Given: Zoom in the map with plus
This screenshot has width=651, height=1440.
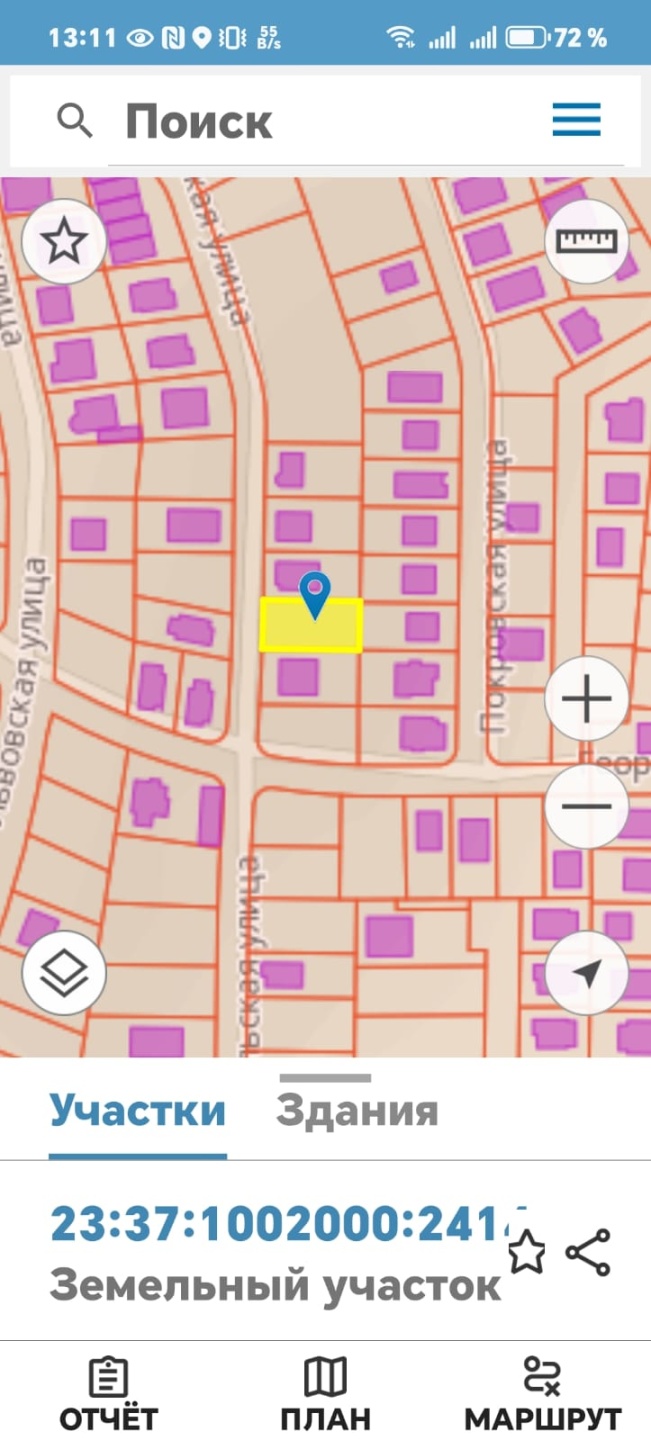Looking at the screenshot, I should 587,699.
